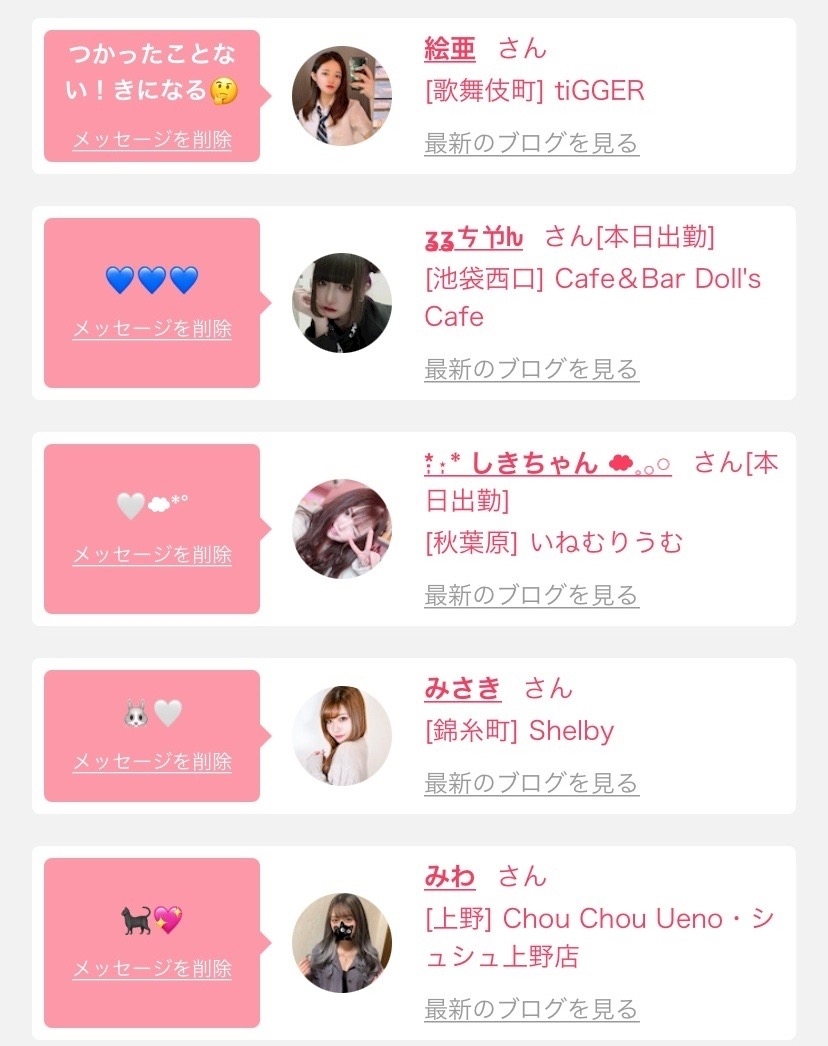Open るるちゃん's profile link
Image resolution: width=828 pixels, height=1046 pixels.
tap(474, 237)
